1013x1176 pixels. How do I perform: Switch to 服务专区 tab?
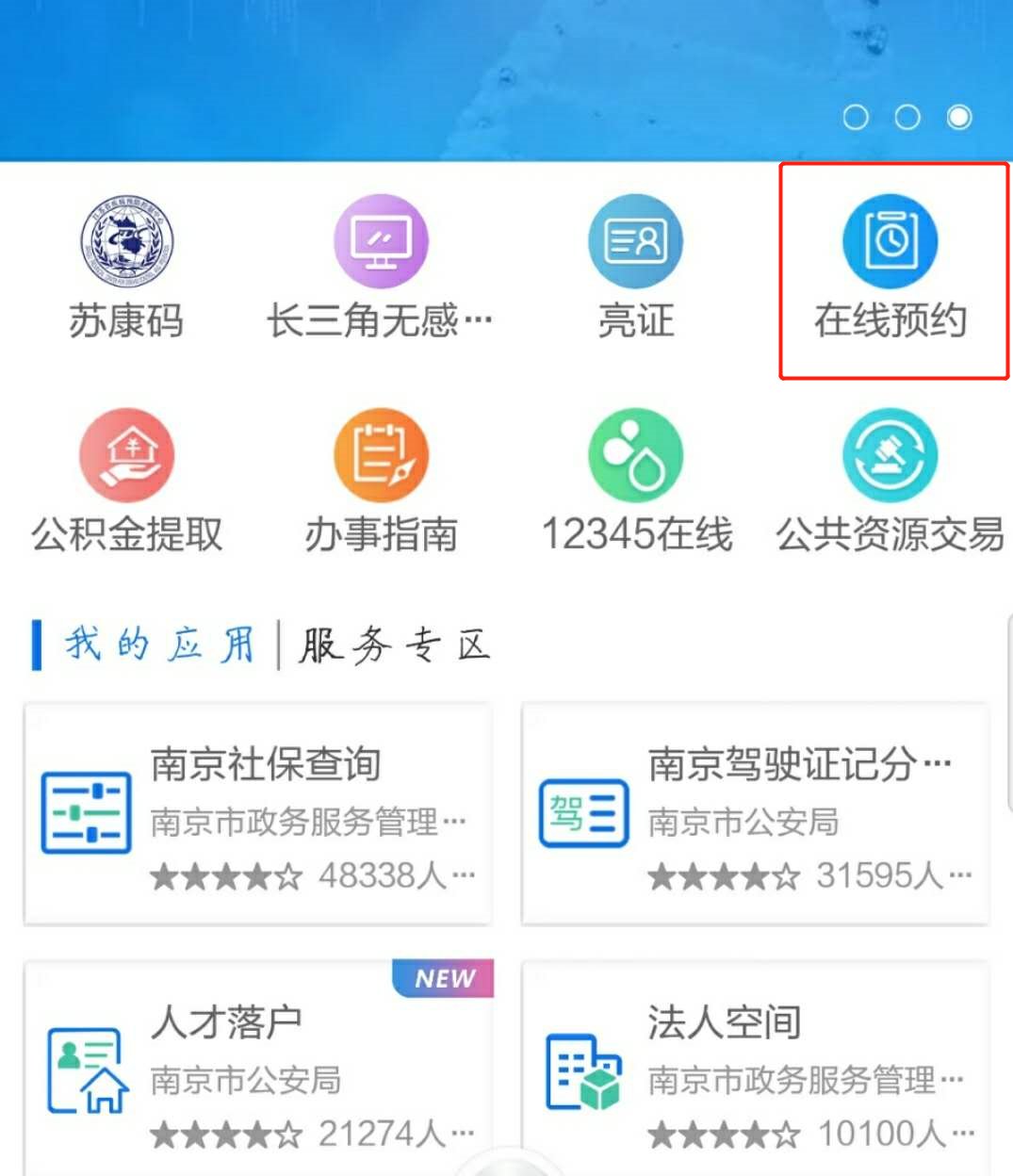[396, 645]
